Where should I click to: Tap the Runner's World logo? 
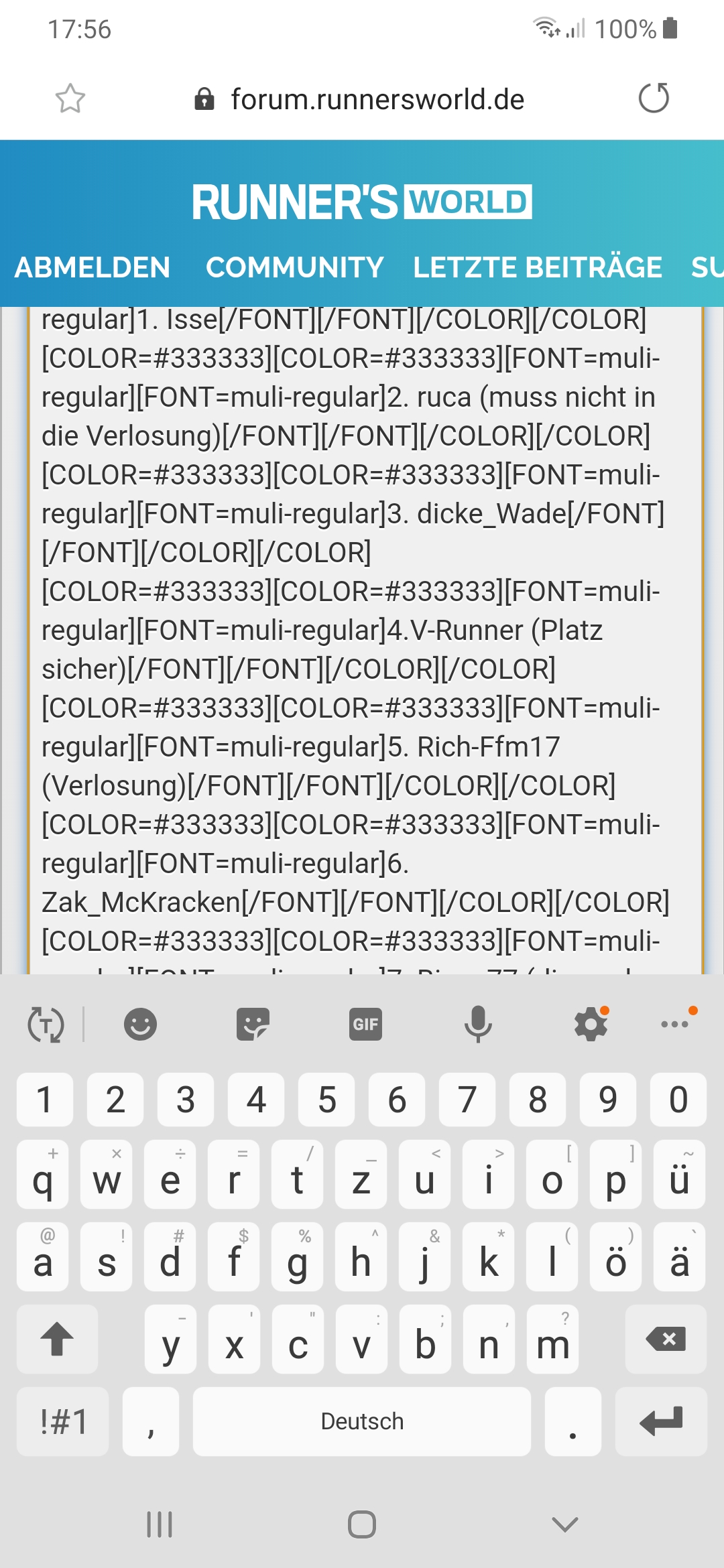362,202
